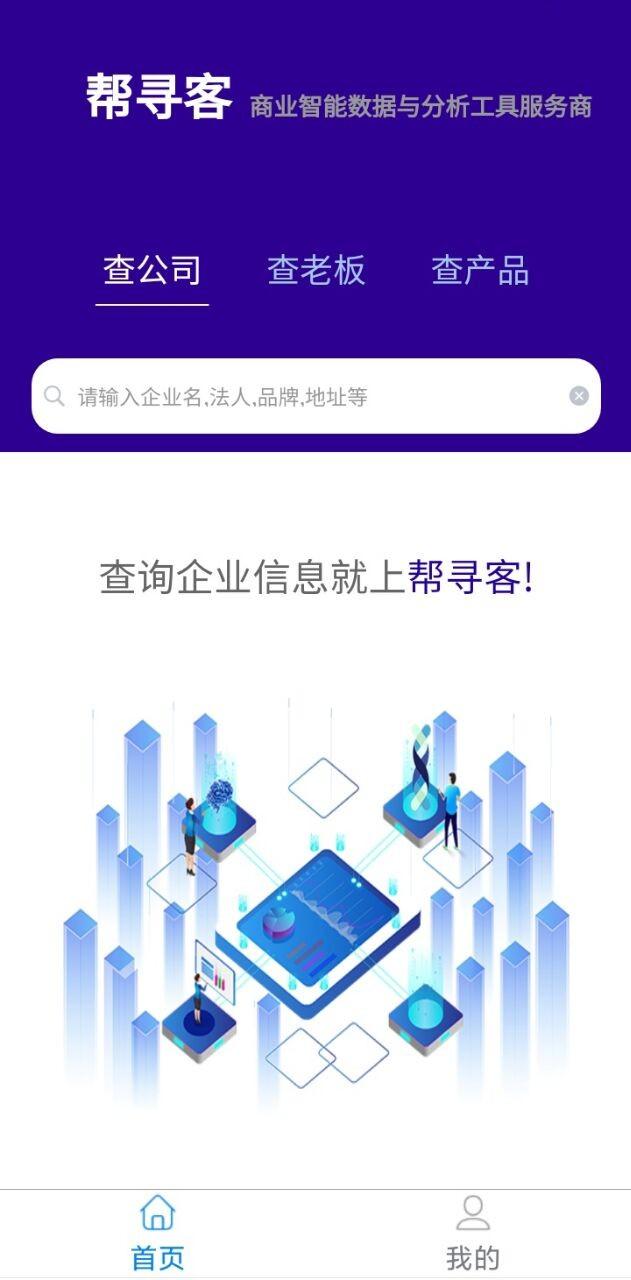Clear the search box with the X icon
Image resolution: width=631 pixels, height=1280 pixels.
579,396
